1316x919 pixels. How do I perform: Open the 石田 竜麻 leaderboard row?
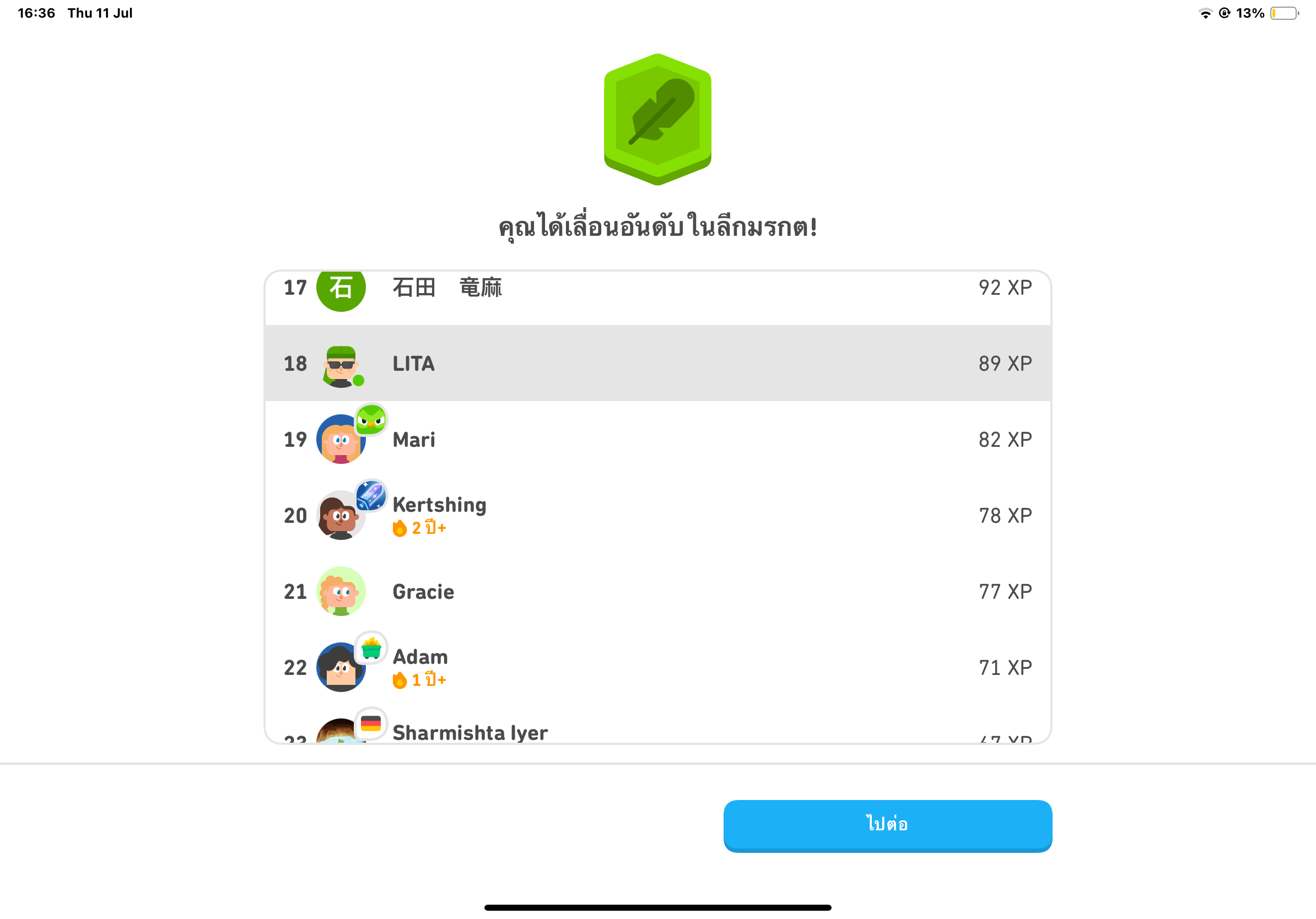pyautogui.click(x=657, y=289)
